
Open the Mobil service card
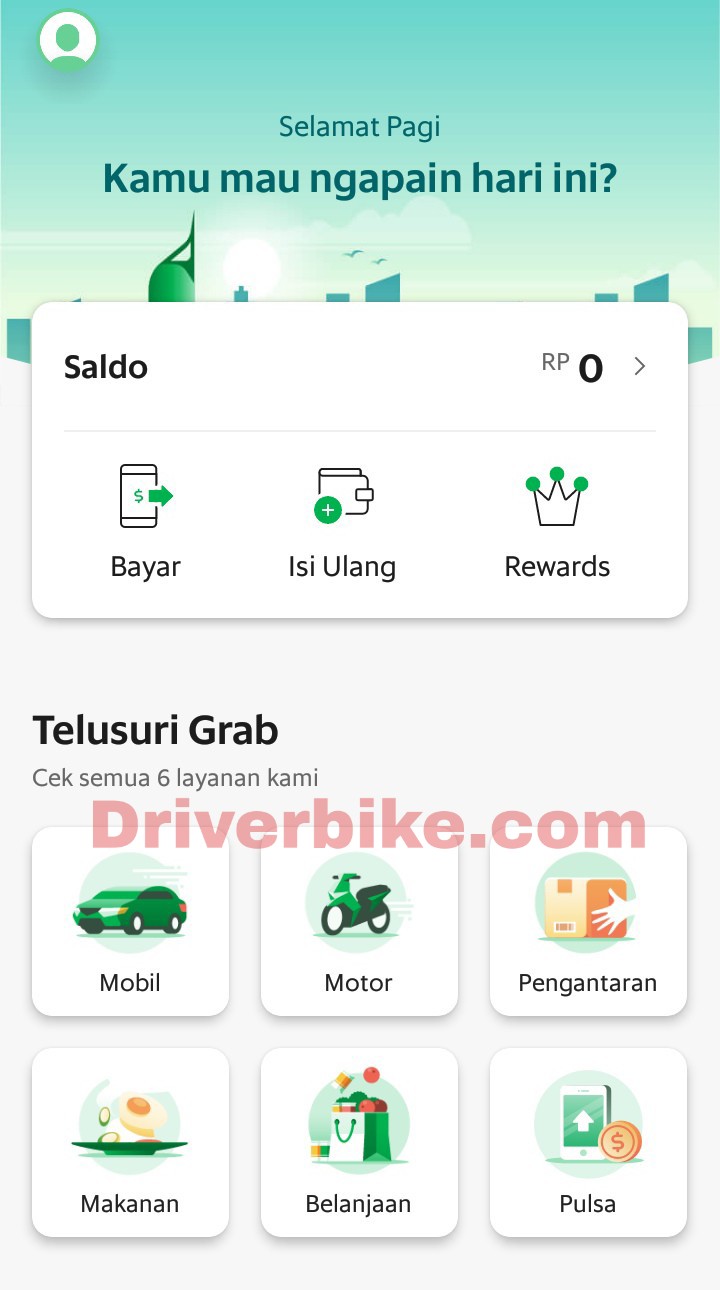pyautogui.click(x=130, y=925)
